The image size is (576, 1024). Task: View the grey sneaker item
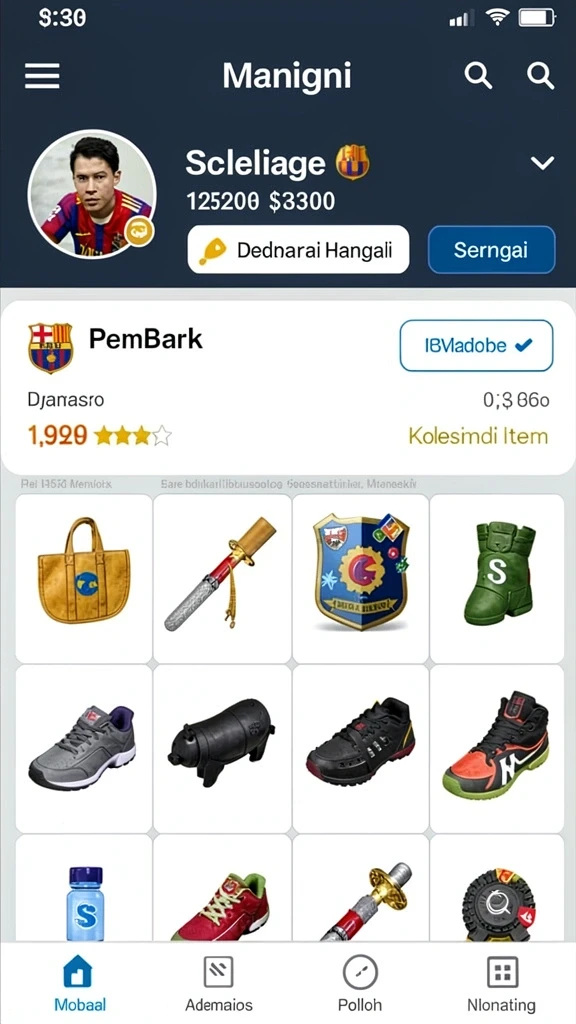pos(84,748)
